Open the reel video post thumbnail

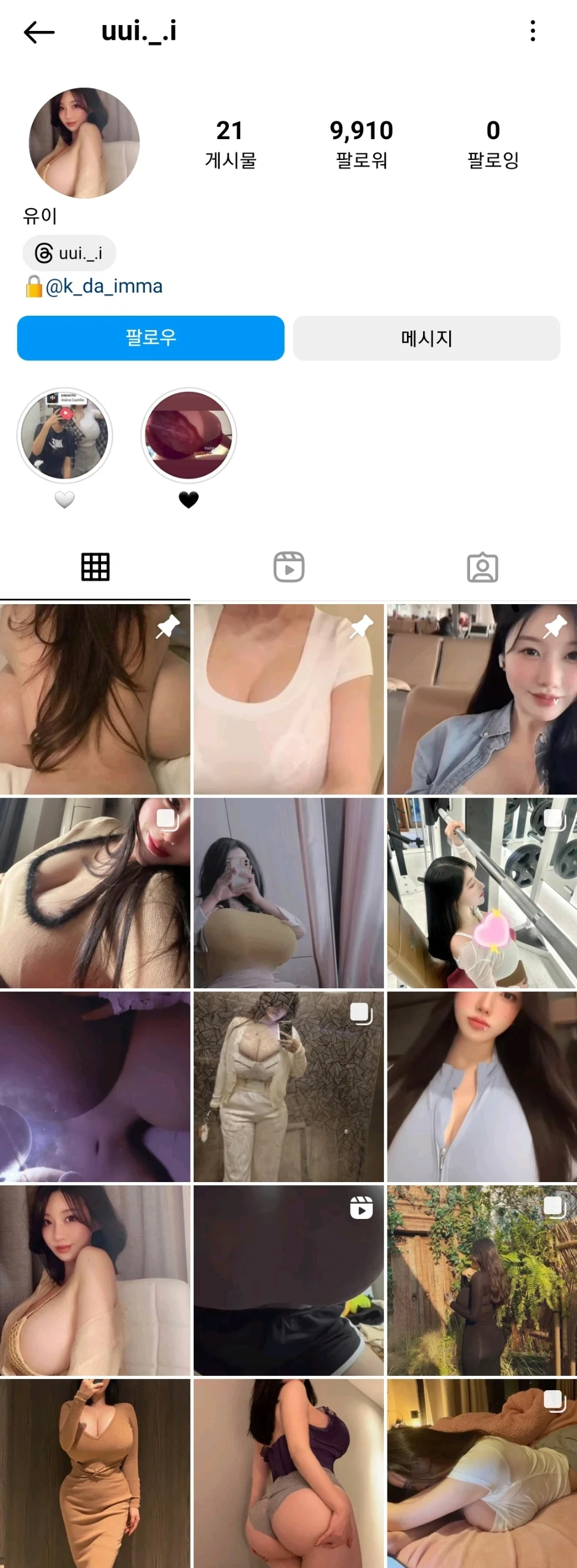(x=288, y=1280)
